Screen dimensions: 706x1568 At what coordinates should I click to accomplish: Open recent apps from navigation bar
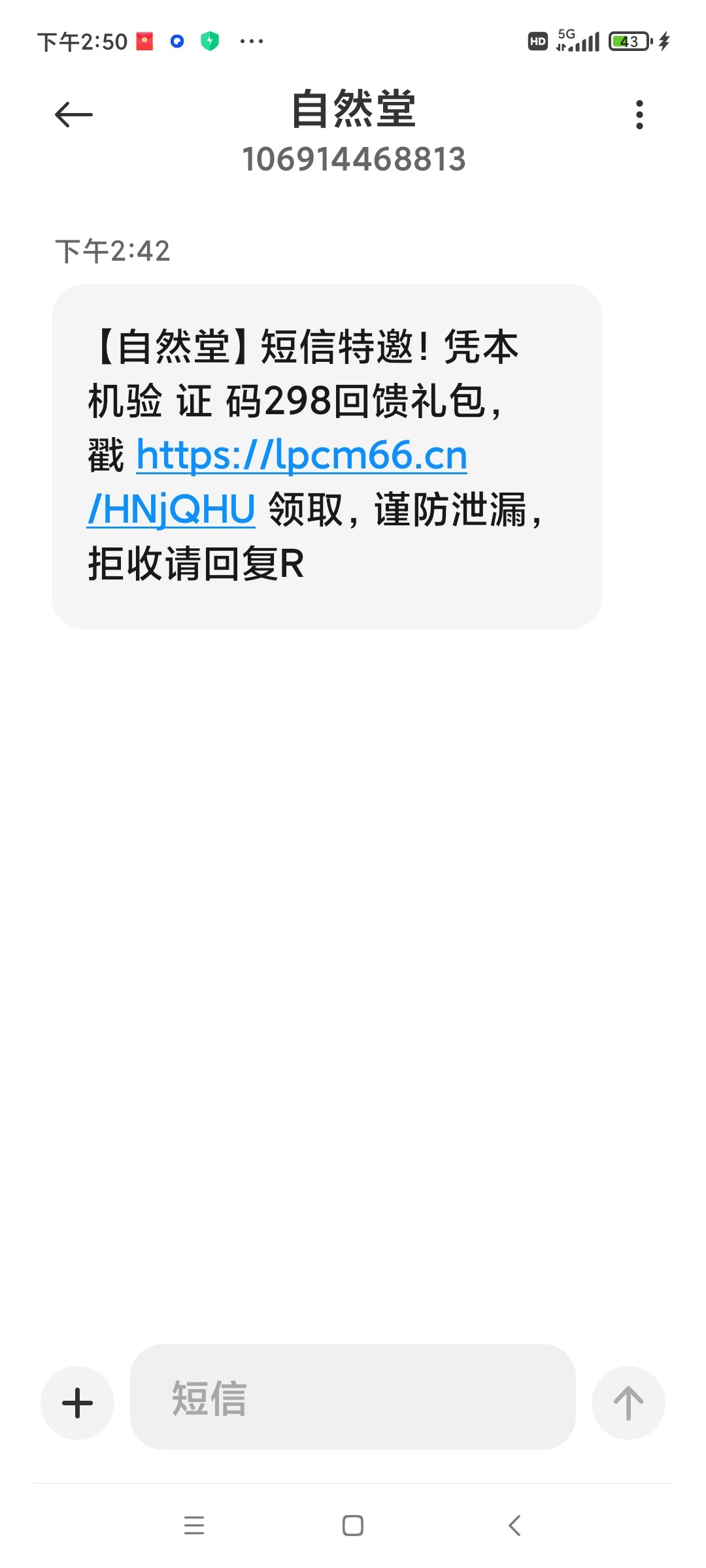(x=194, y=1525)
